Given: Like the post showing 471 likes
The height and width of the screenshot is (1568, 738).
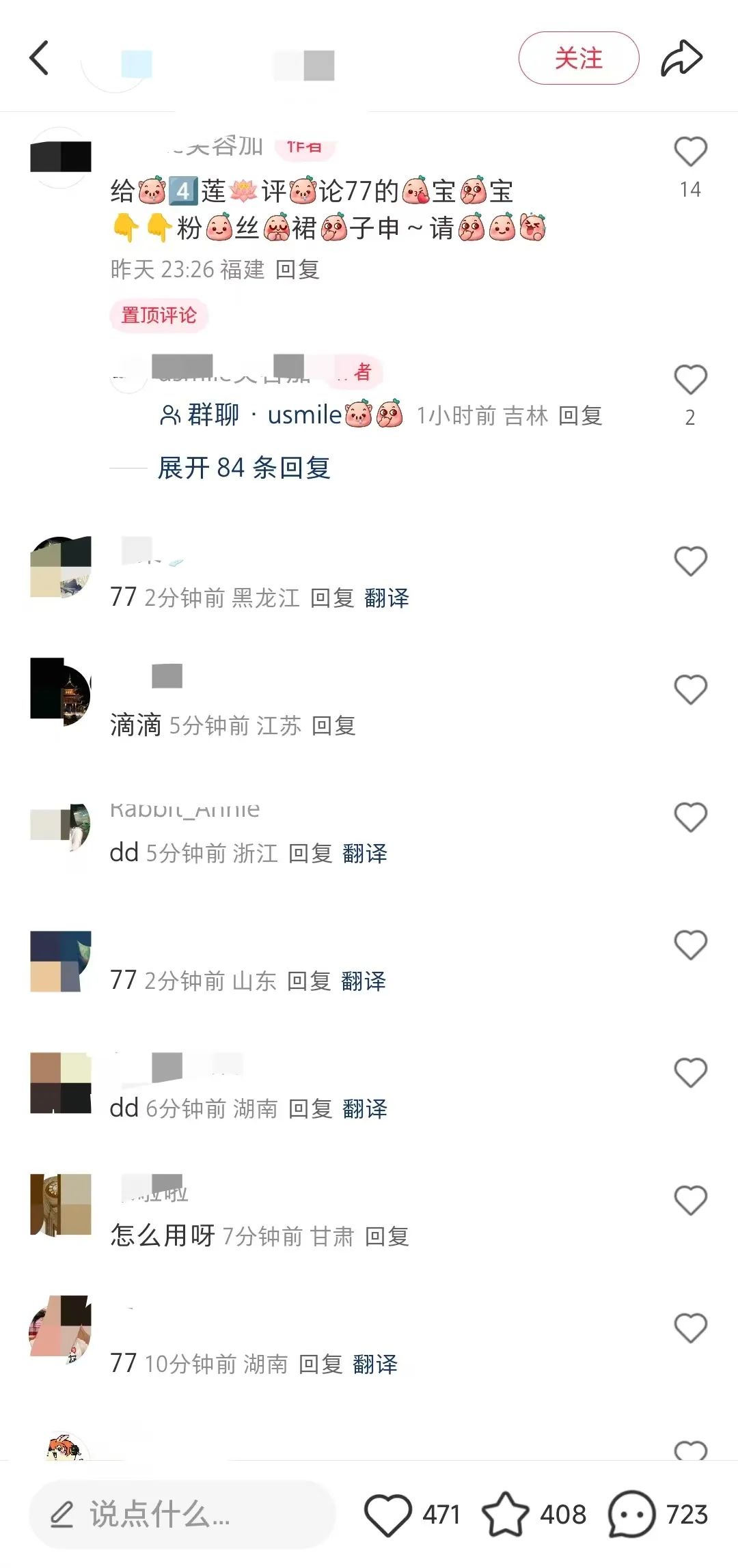Looking at the screenshot, I should (387, 1514).
